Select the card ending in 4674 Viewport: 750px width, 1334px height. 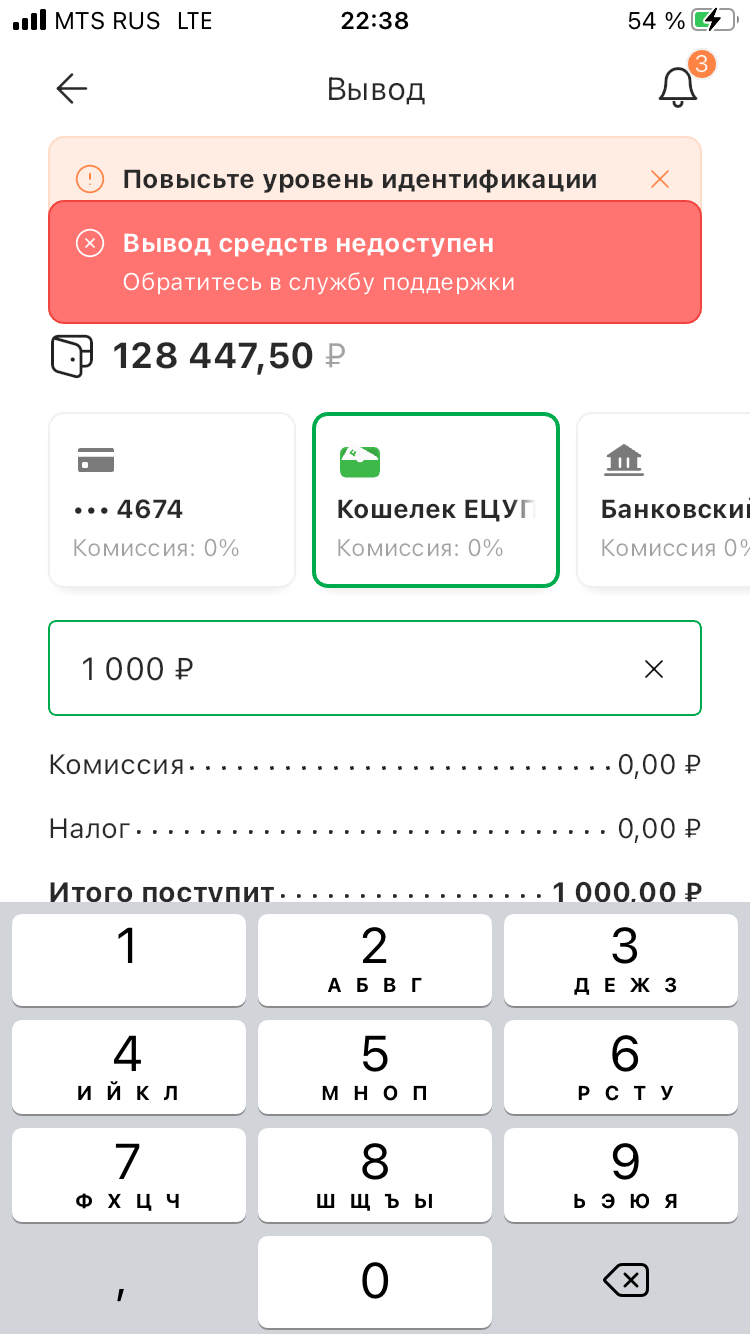click(172, 500)
